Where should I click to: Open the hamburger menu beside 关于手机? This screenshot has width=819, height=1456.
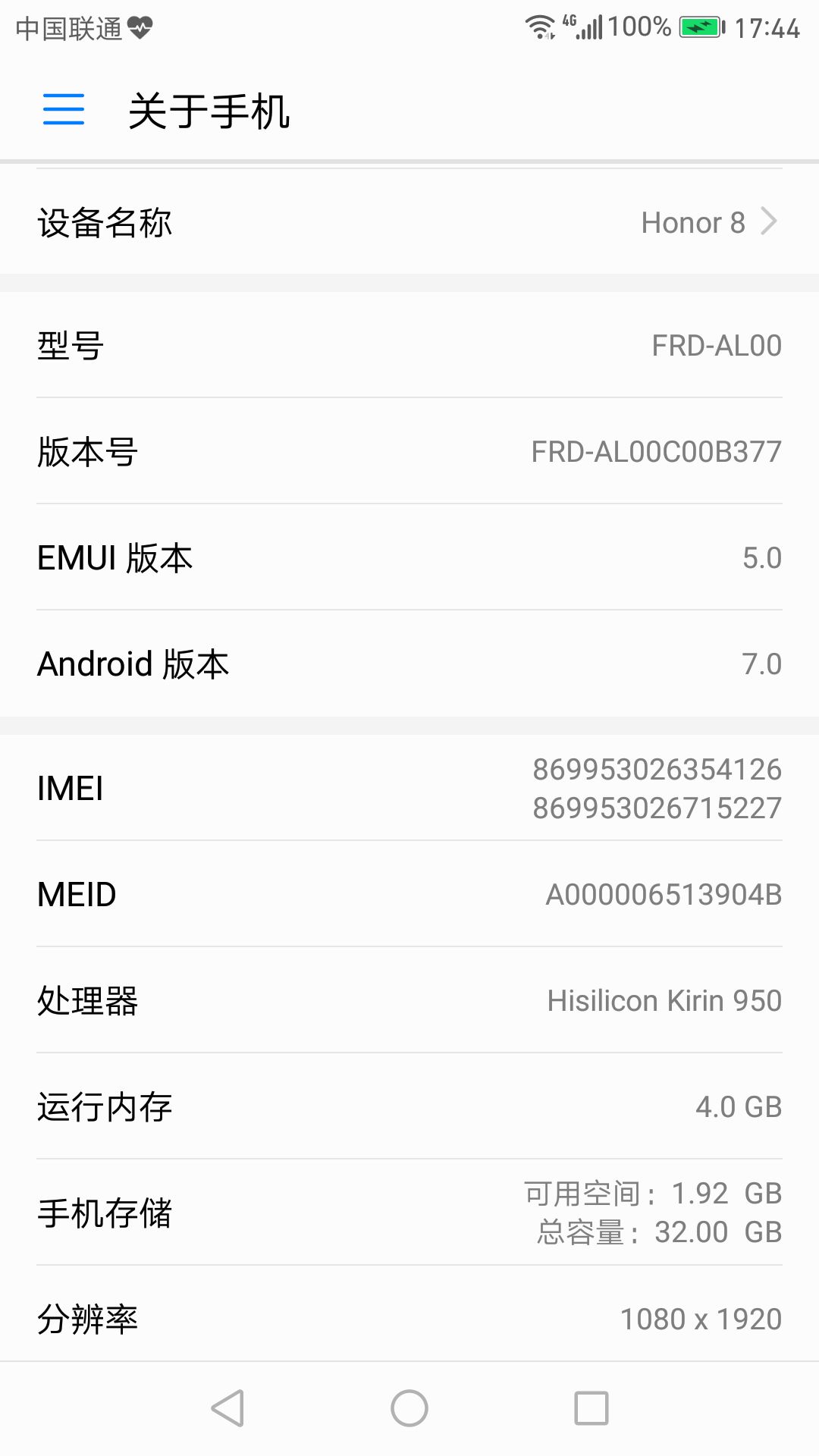tap(64, 109)
